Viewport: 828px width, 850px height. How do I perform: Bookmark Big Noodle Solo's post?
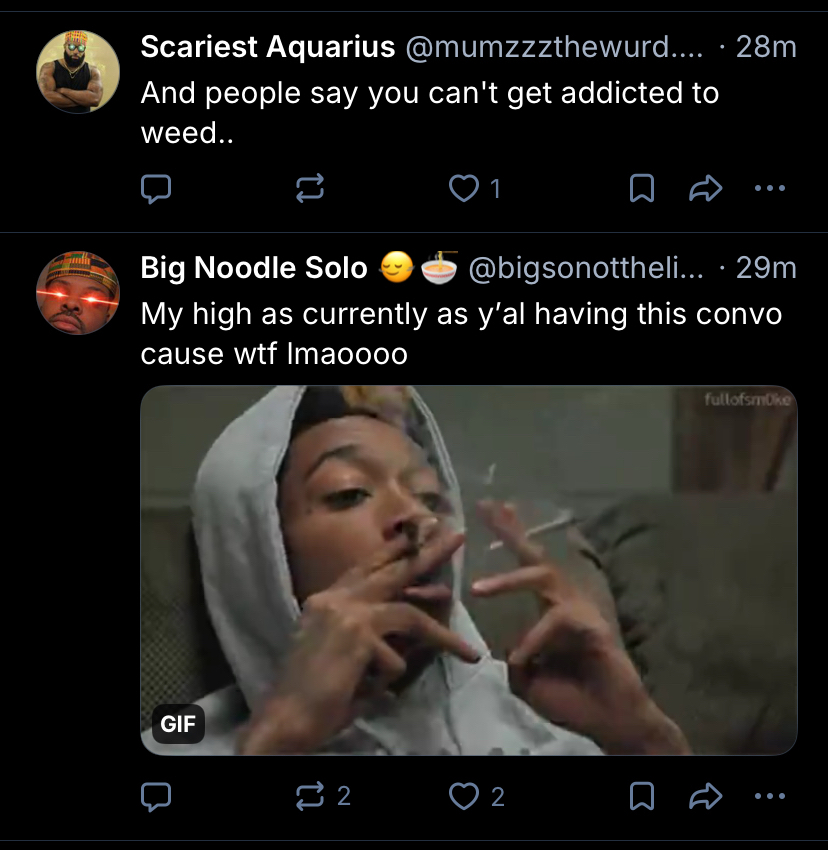click(x=641, y=796)
